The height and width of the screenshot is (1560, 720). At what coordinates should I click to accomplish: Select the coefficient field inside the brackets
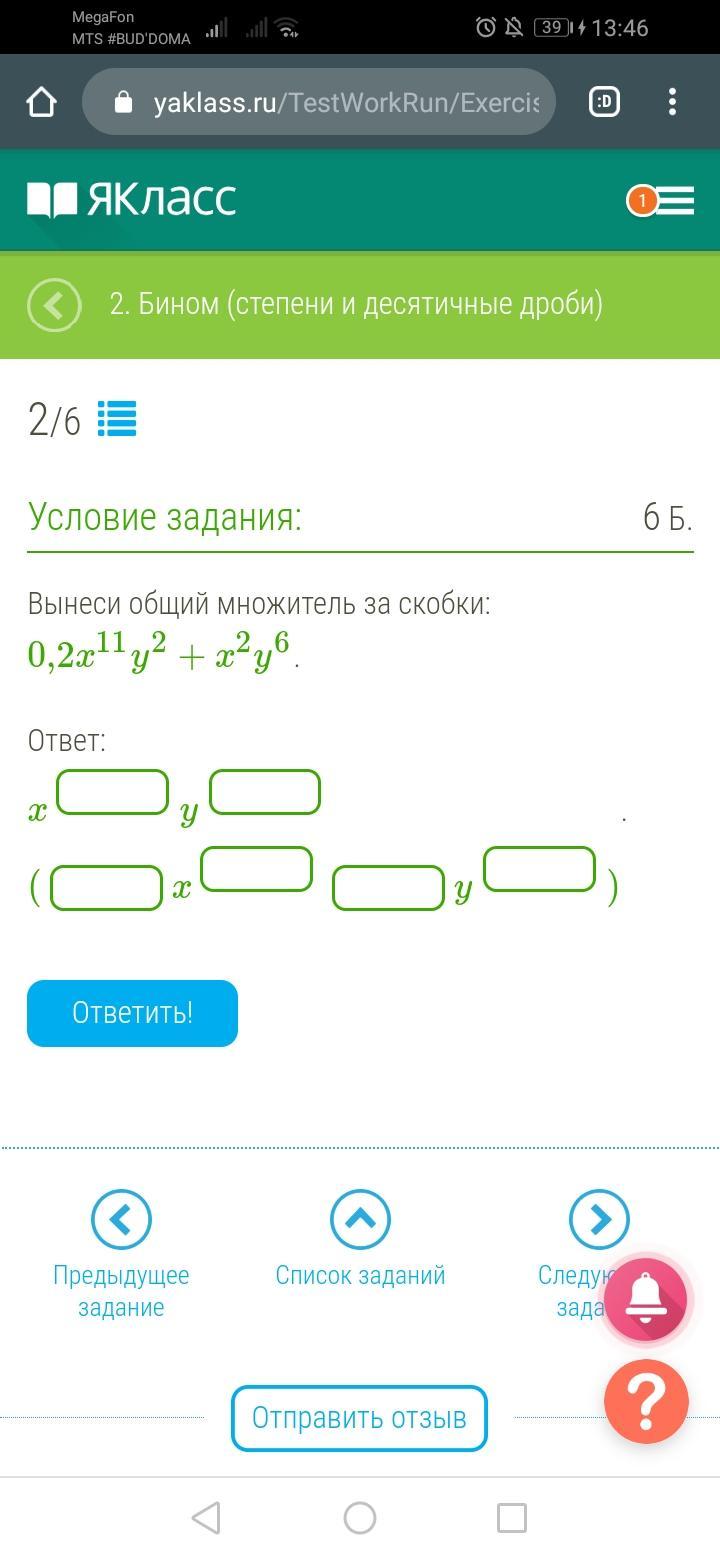click(x=107, y=888)
